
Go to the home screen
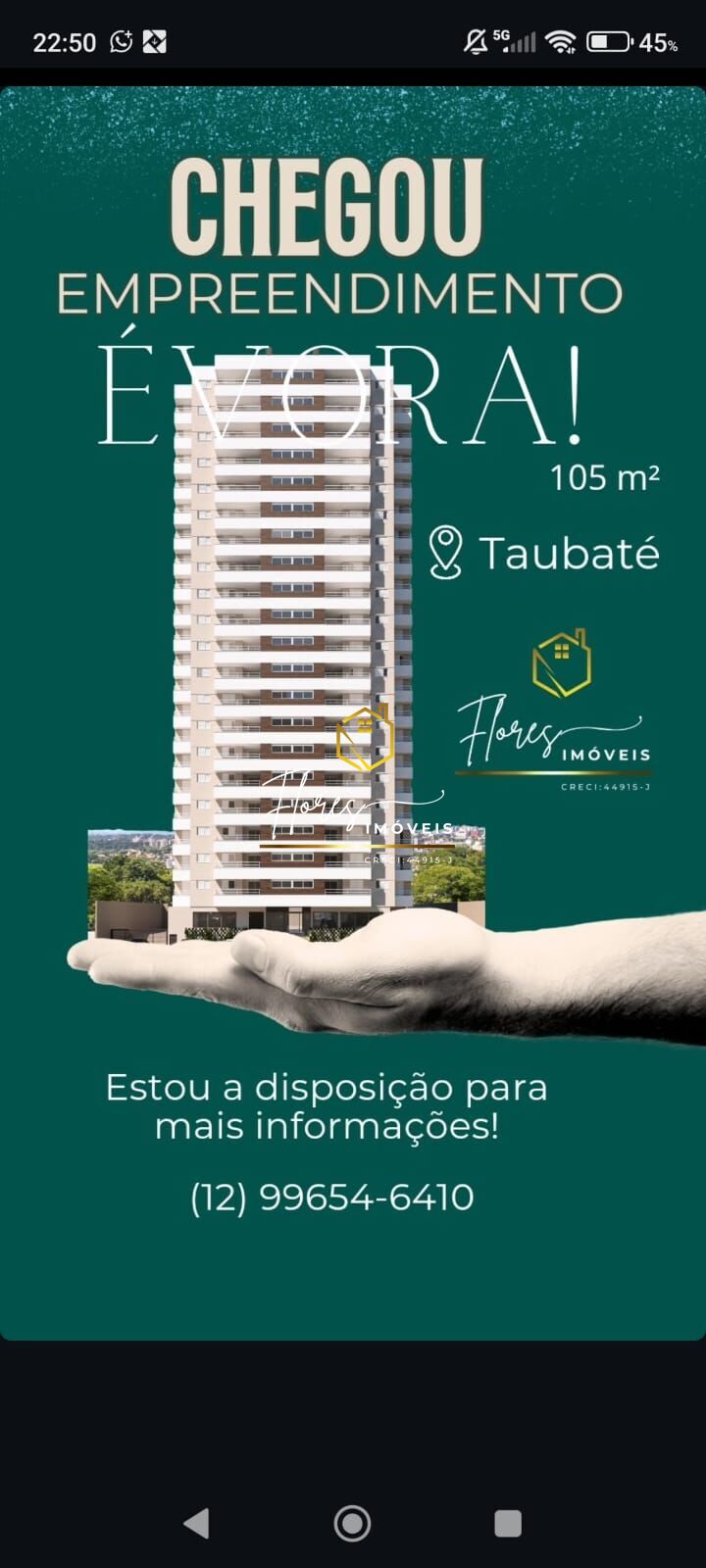click(352, 1523)
